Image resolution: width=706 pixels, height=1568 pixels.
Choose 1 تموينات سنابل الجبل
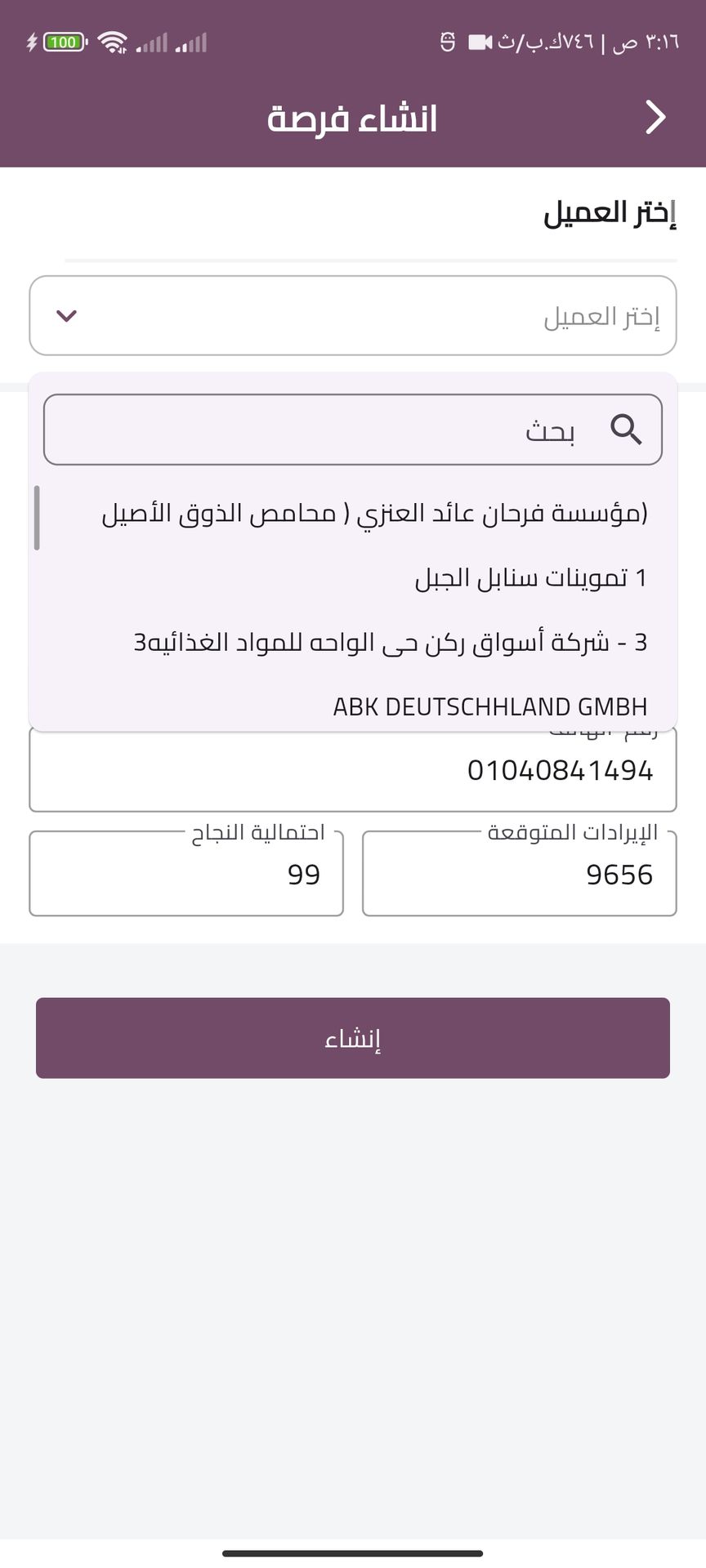[531, 578]
